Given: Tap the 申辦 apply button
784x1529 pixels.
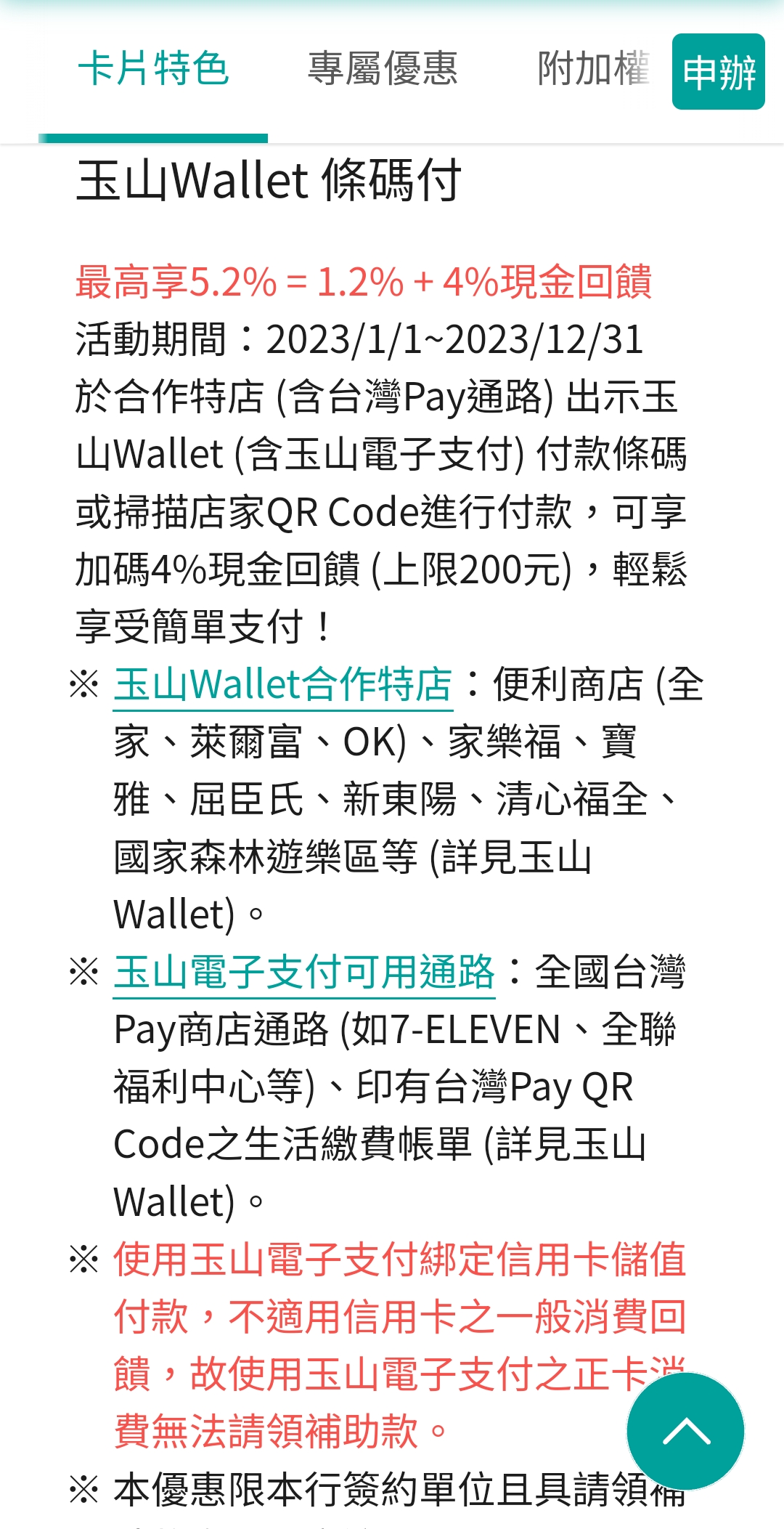Looking at the screenshot, I should tap(719, 72).
